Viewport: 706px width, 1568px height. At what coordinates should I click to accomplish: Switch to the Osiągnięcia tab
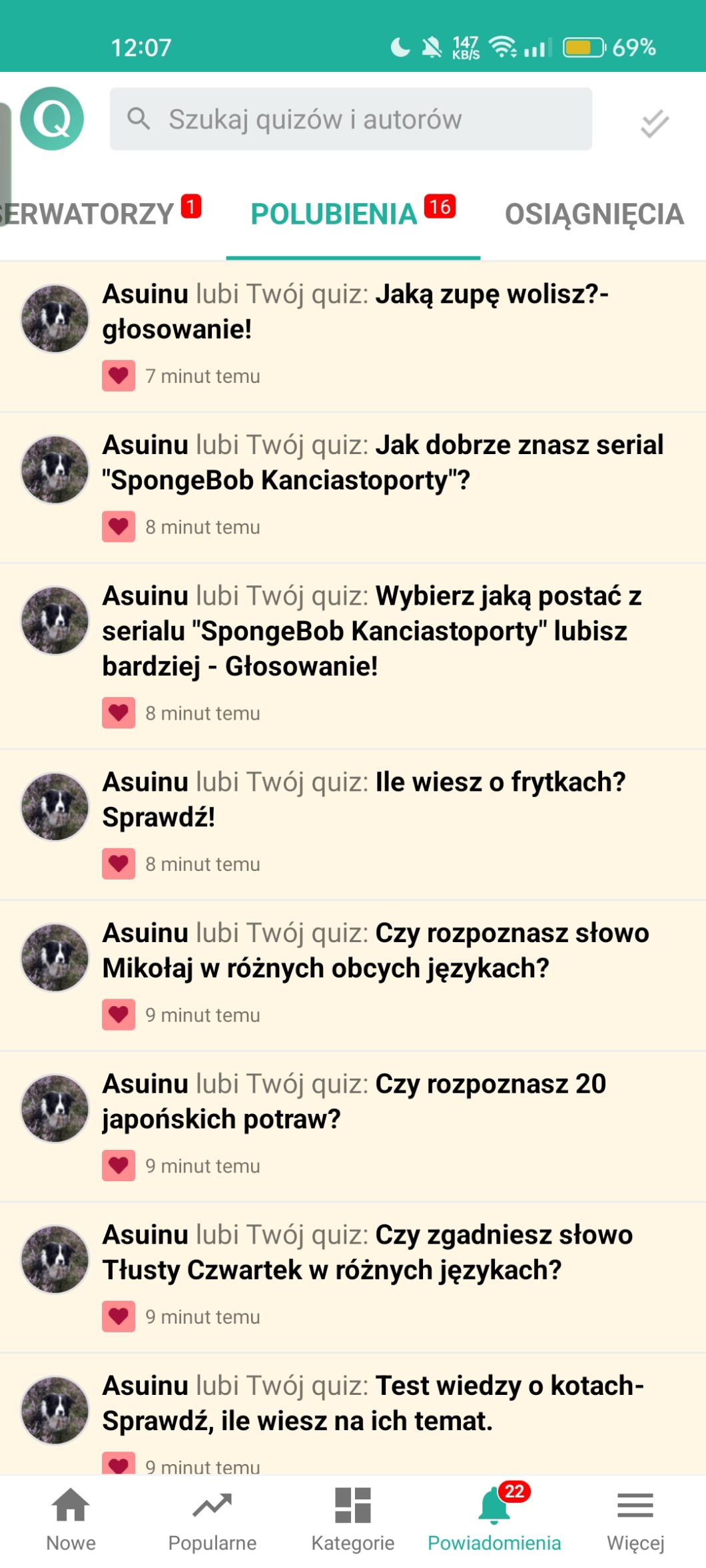pyautogui.click(x=594, y=214)
